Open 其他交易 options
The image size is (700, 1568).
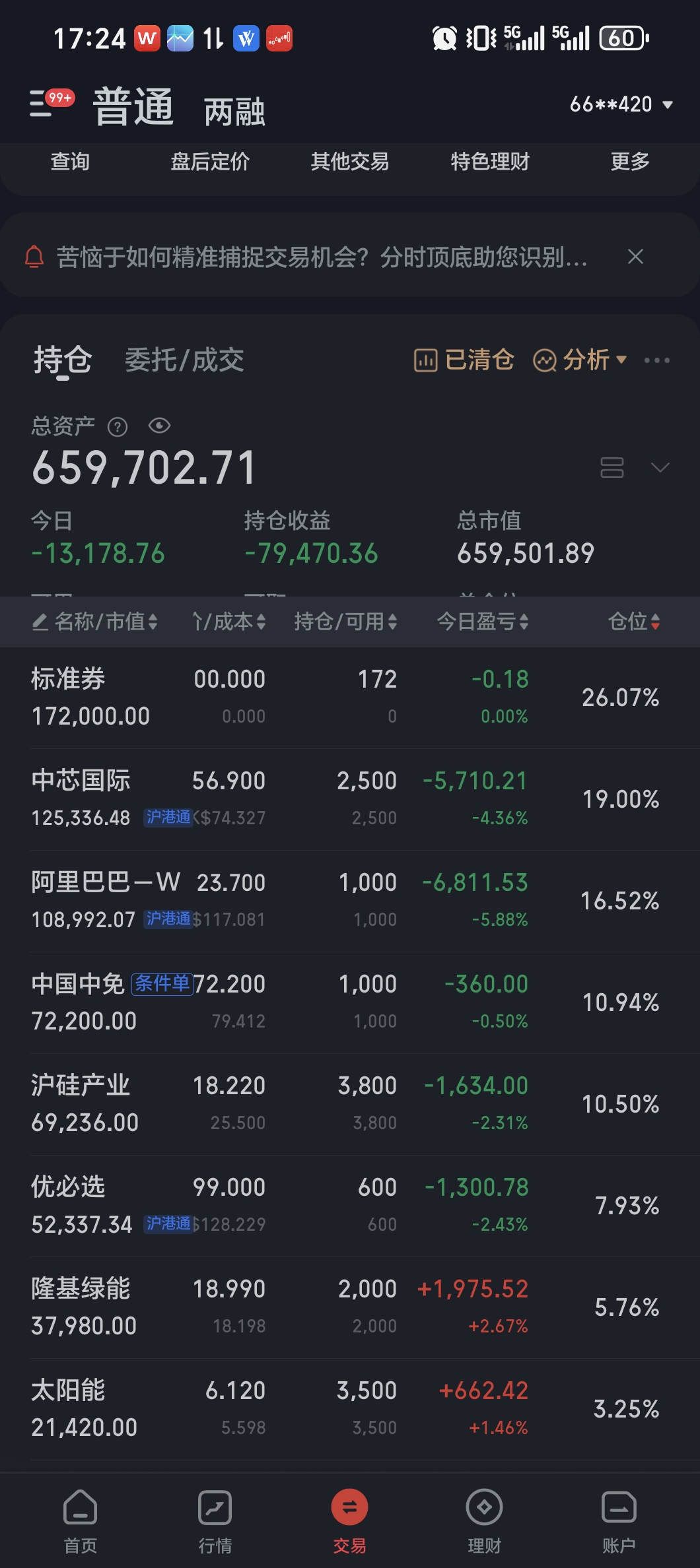(x=350, y=161)
